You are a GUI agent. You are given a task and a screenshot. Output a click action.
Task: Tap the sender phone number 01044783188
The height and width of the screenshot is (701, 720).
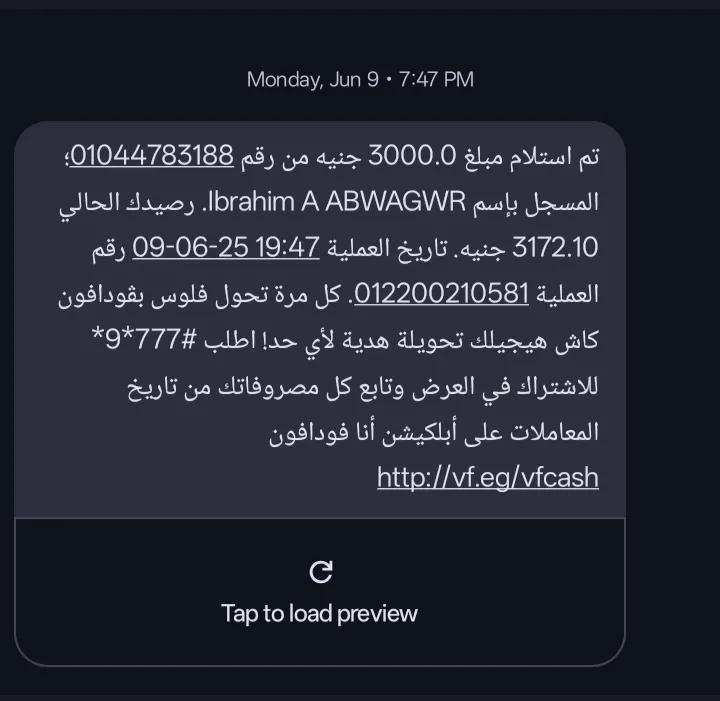[x=150, y=156]
